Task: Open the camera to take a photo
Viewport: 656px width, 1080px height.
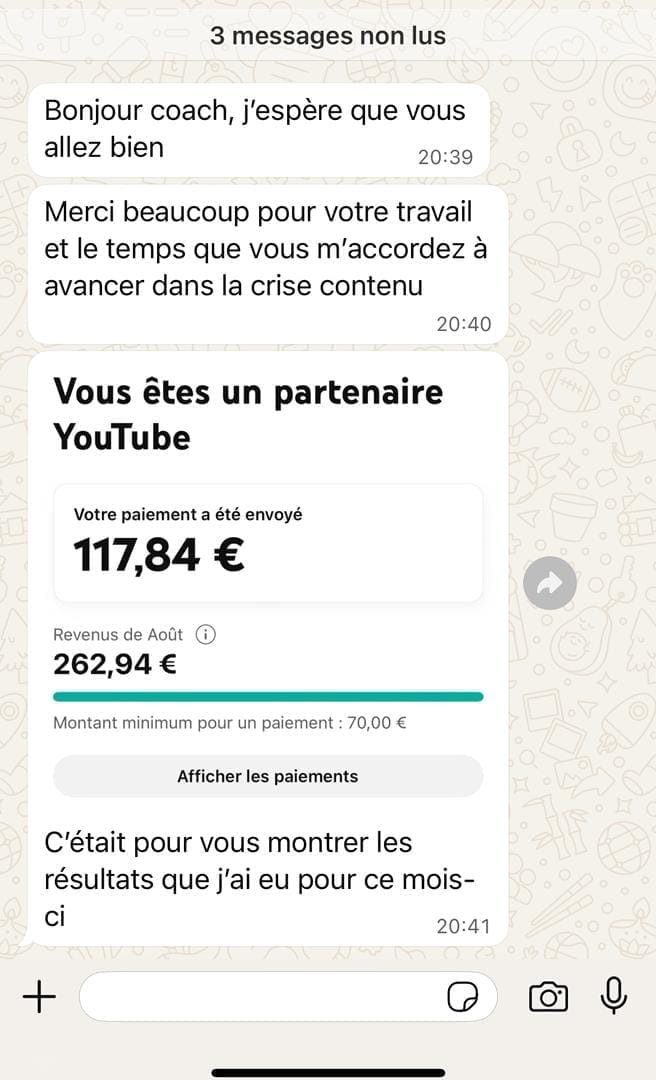Action: click(x=548, y=996)
